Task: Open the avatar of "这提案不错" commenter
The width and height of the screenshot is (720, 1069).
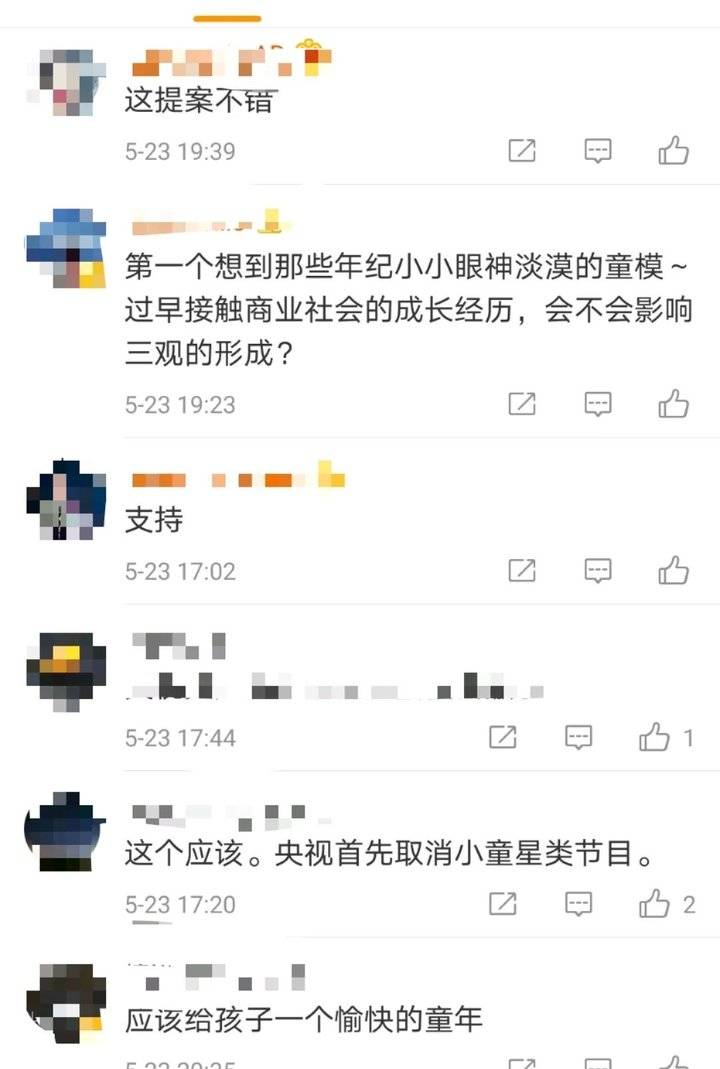Action: point(66,78)
